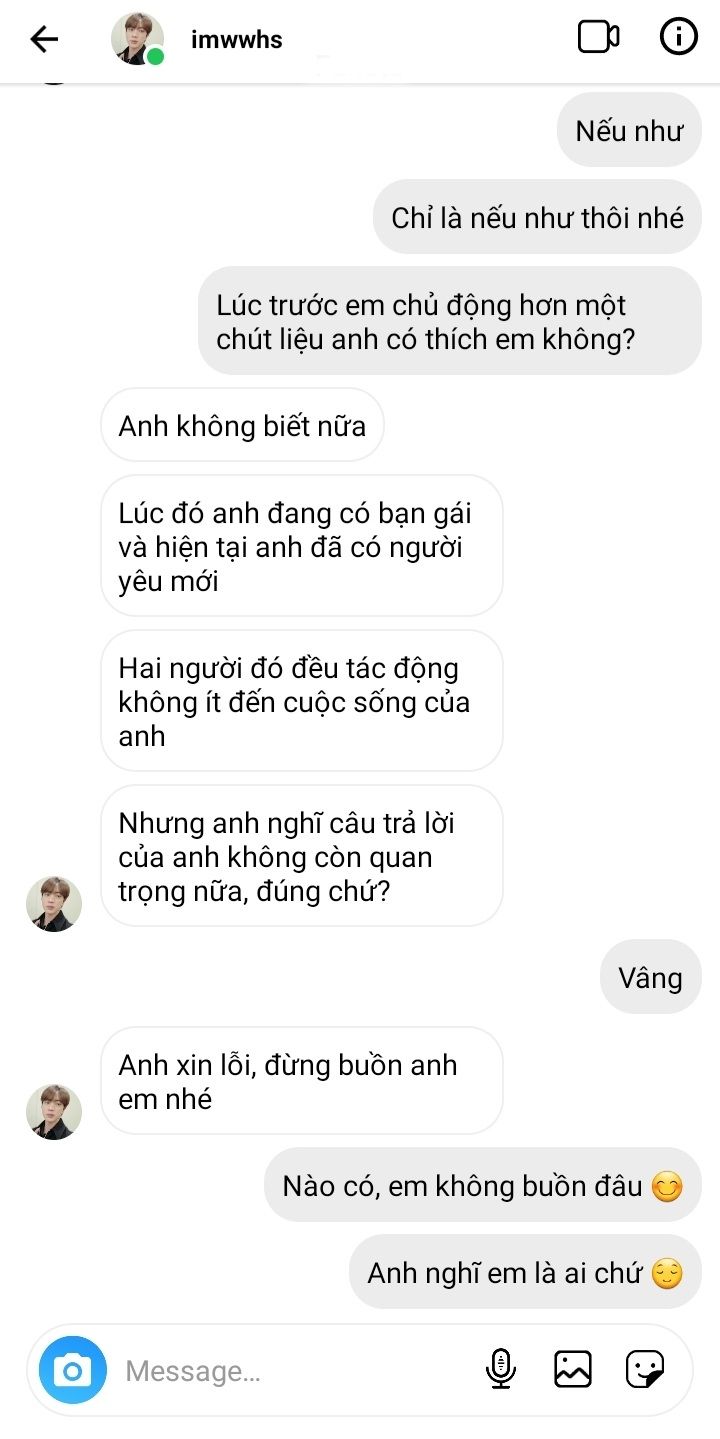Image resolution: width=720 pixels, height=1439 pixels.
Task: Open the camera from the message bar
Action: coord(73,1369)
